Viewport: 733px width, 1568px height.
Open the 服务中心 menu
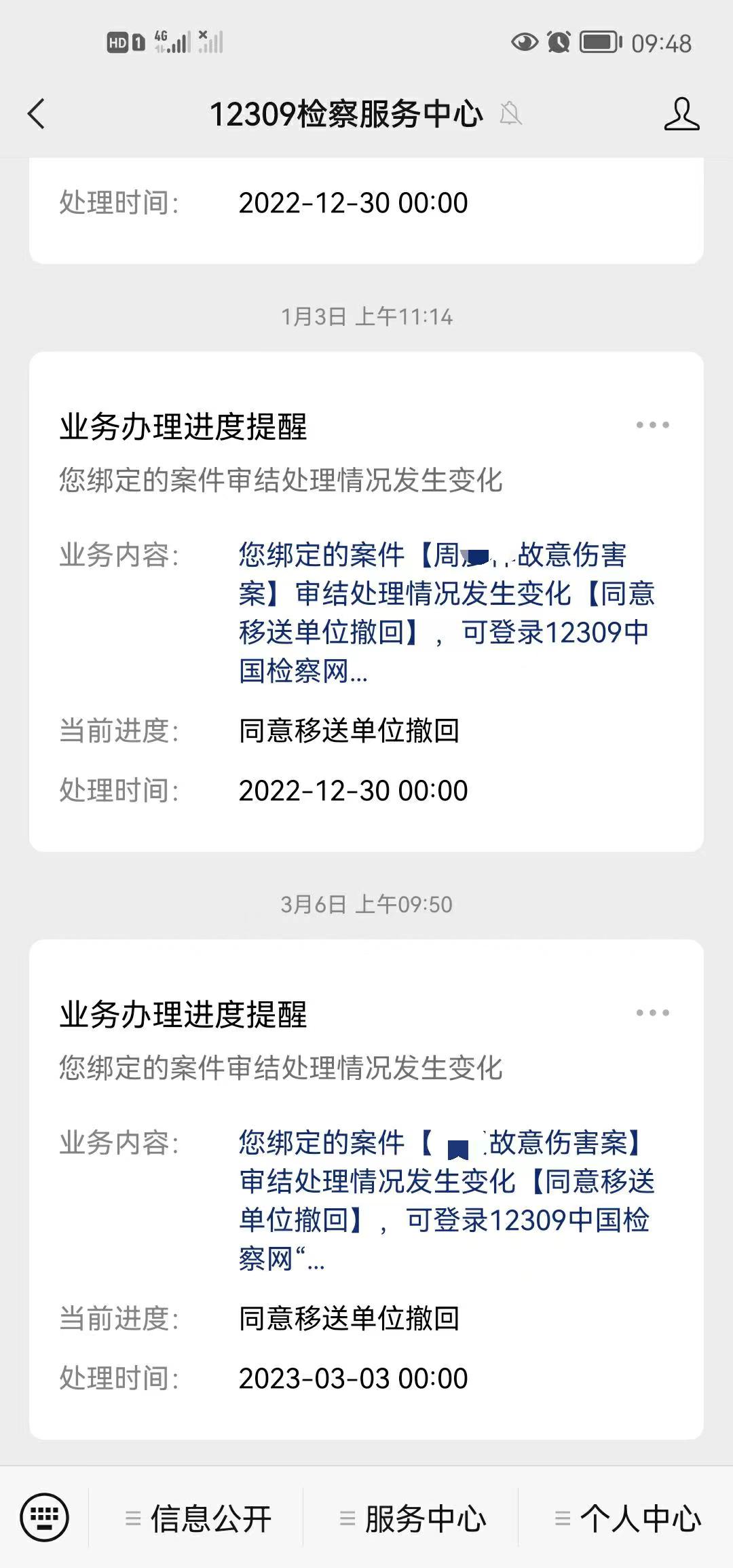tap(412, 1518)
